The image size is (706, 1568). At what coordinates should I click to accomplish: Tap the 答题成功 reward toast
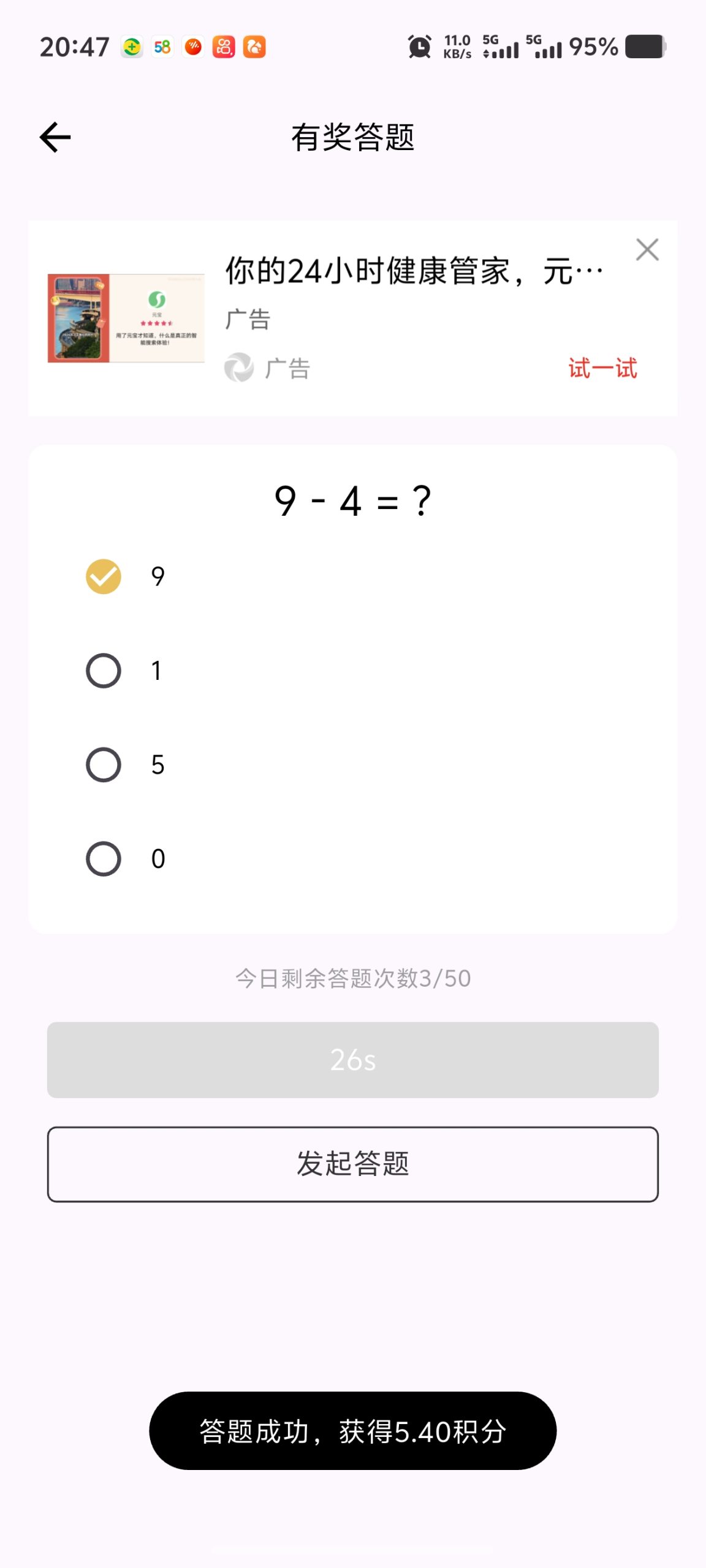353,1431
